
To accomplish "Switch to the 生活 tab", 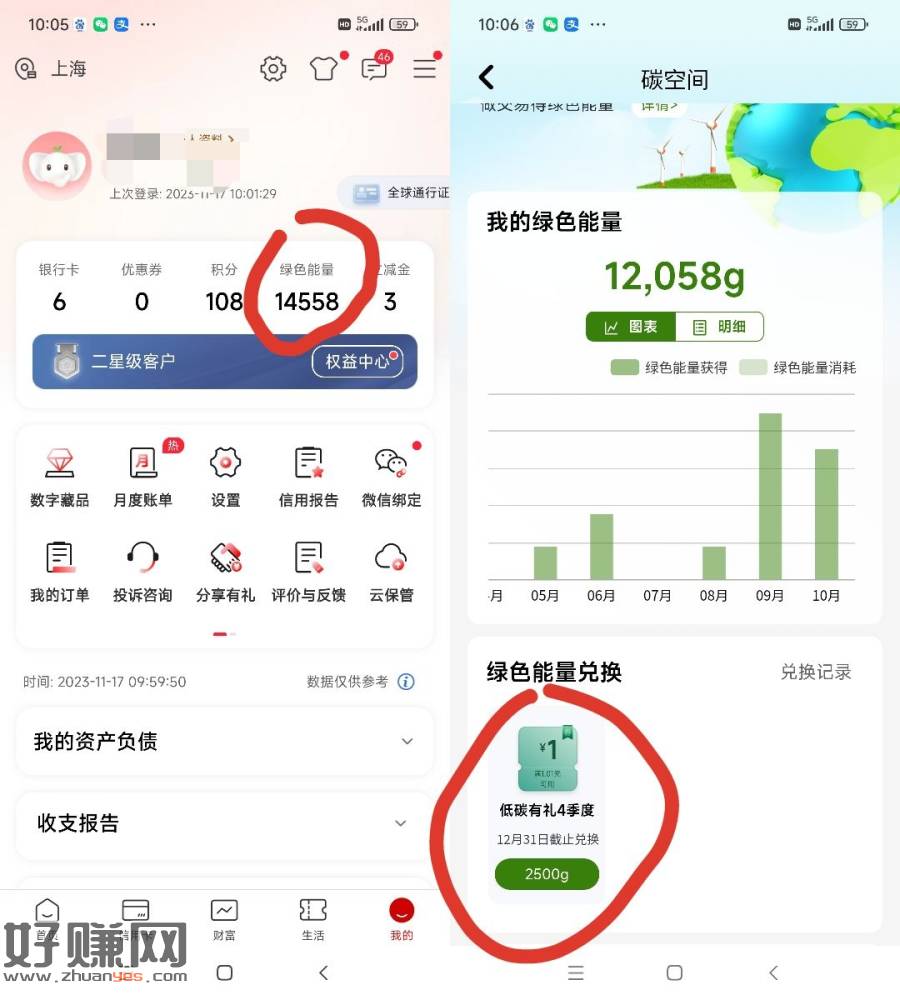I will coord(313,919).
